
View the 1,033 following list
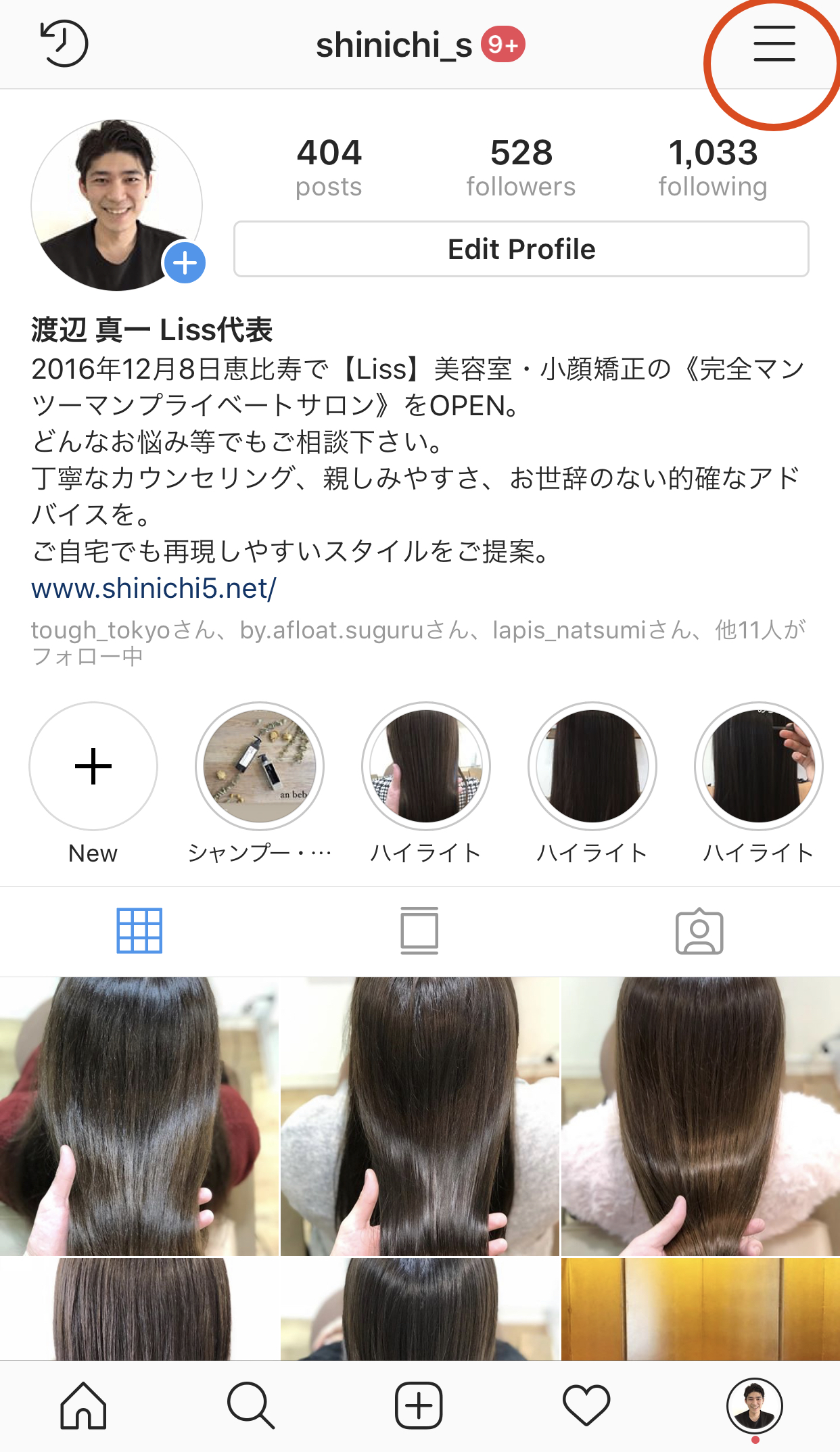pyautogui.click(x=713, y=167)
